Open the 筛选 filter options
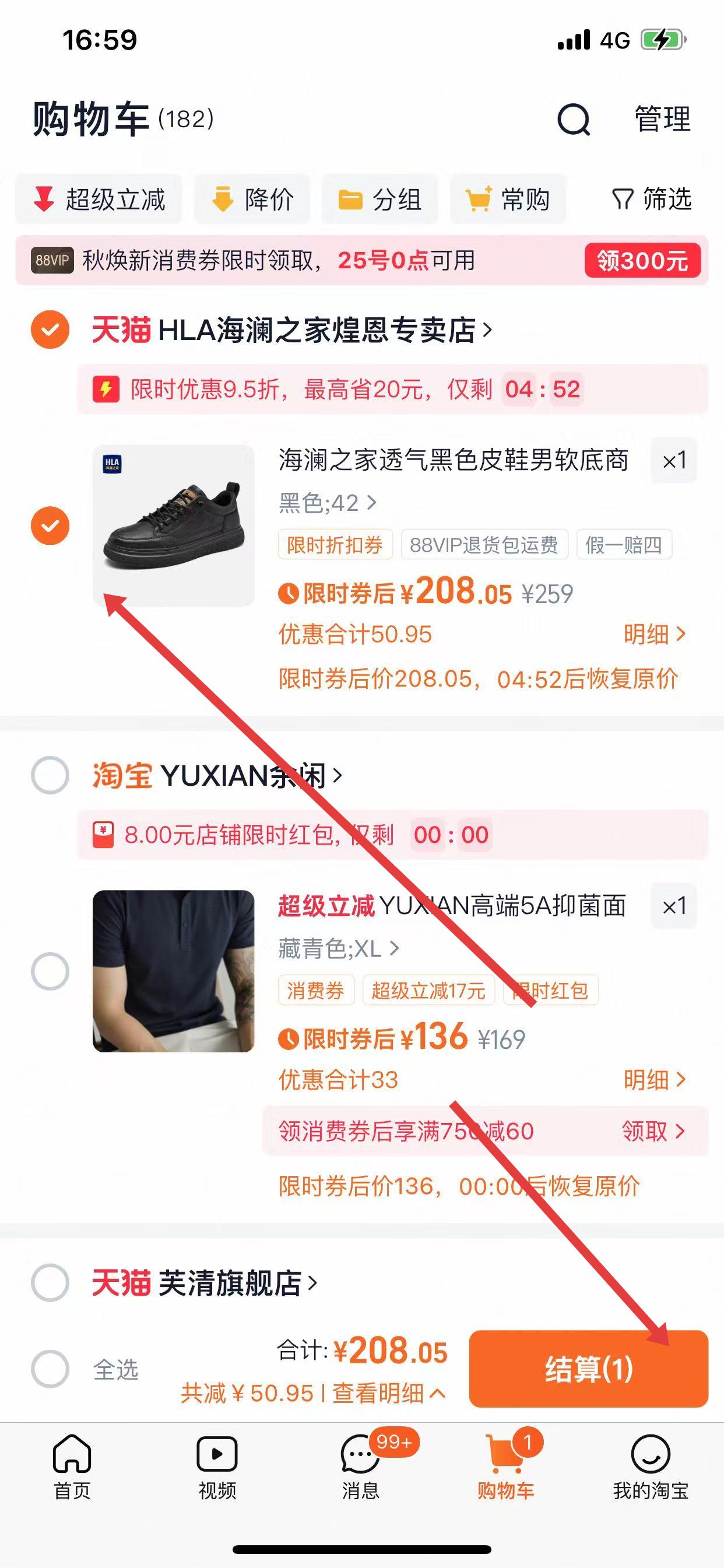Image resolution: width=724 pixels, height=1568 pixels. point(652,199)
